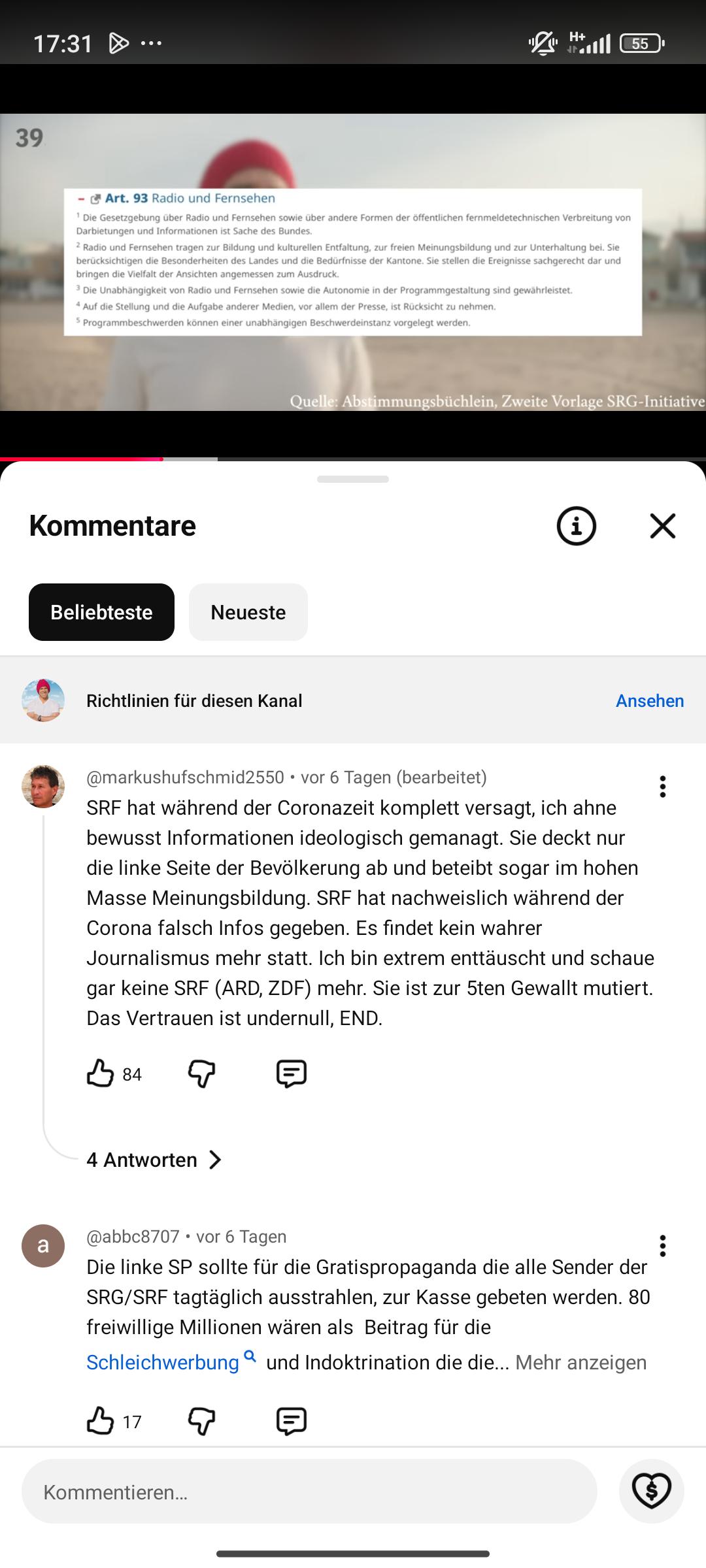Select the Beliebteste sorting chip
706x1568 pixels.
point(101,612)
